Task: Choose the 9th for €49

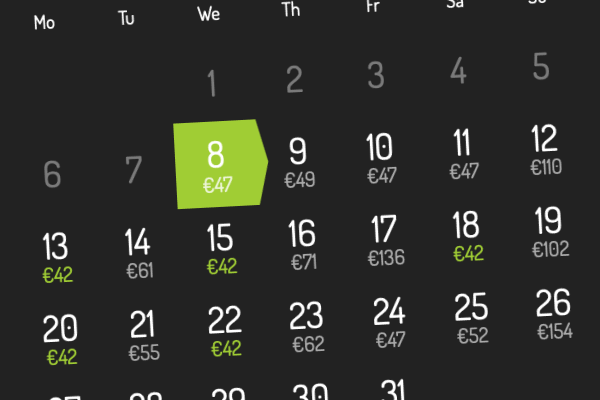Action: tap(299, 163)
